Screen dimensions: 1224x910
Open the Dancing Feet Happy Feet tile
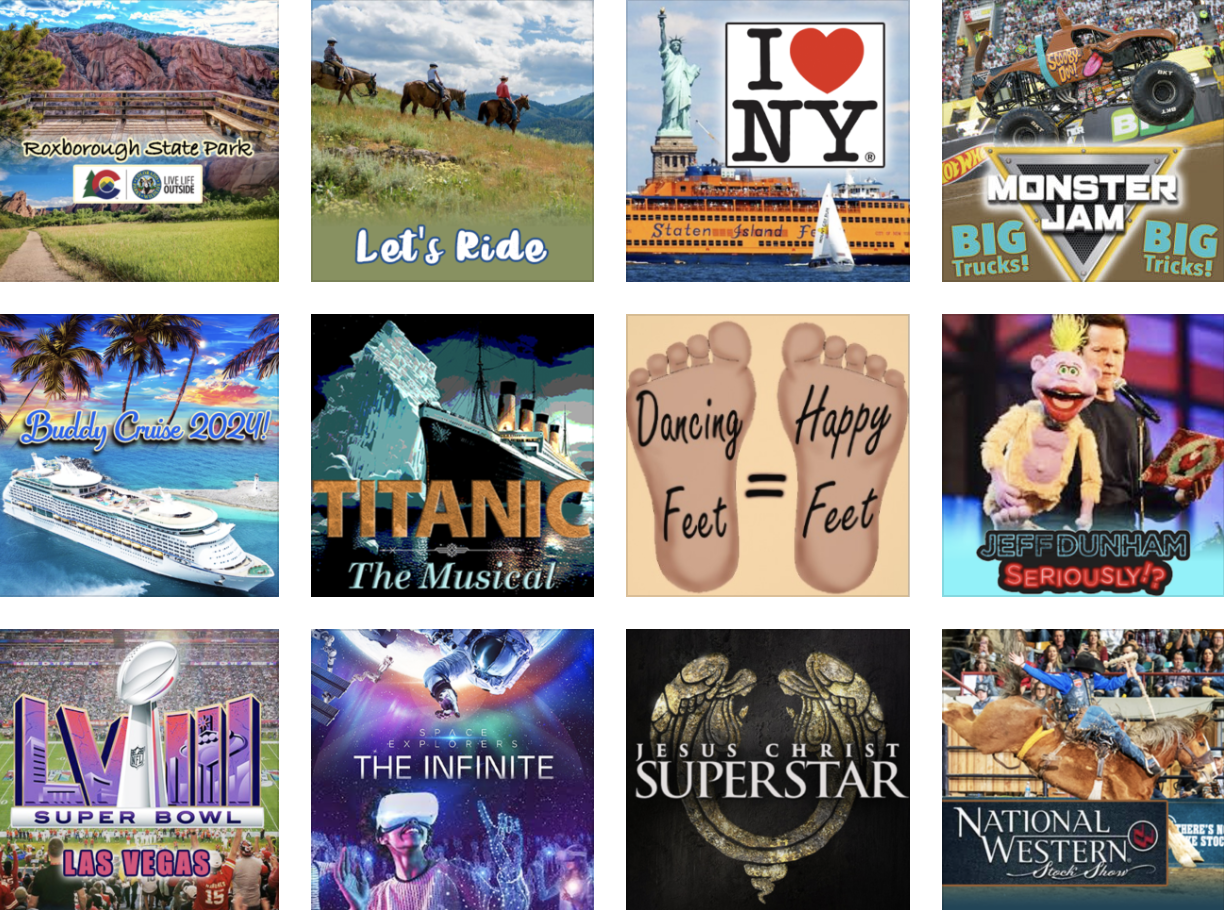click(x=767, y=455)
